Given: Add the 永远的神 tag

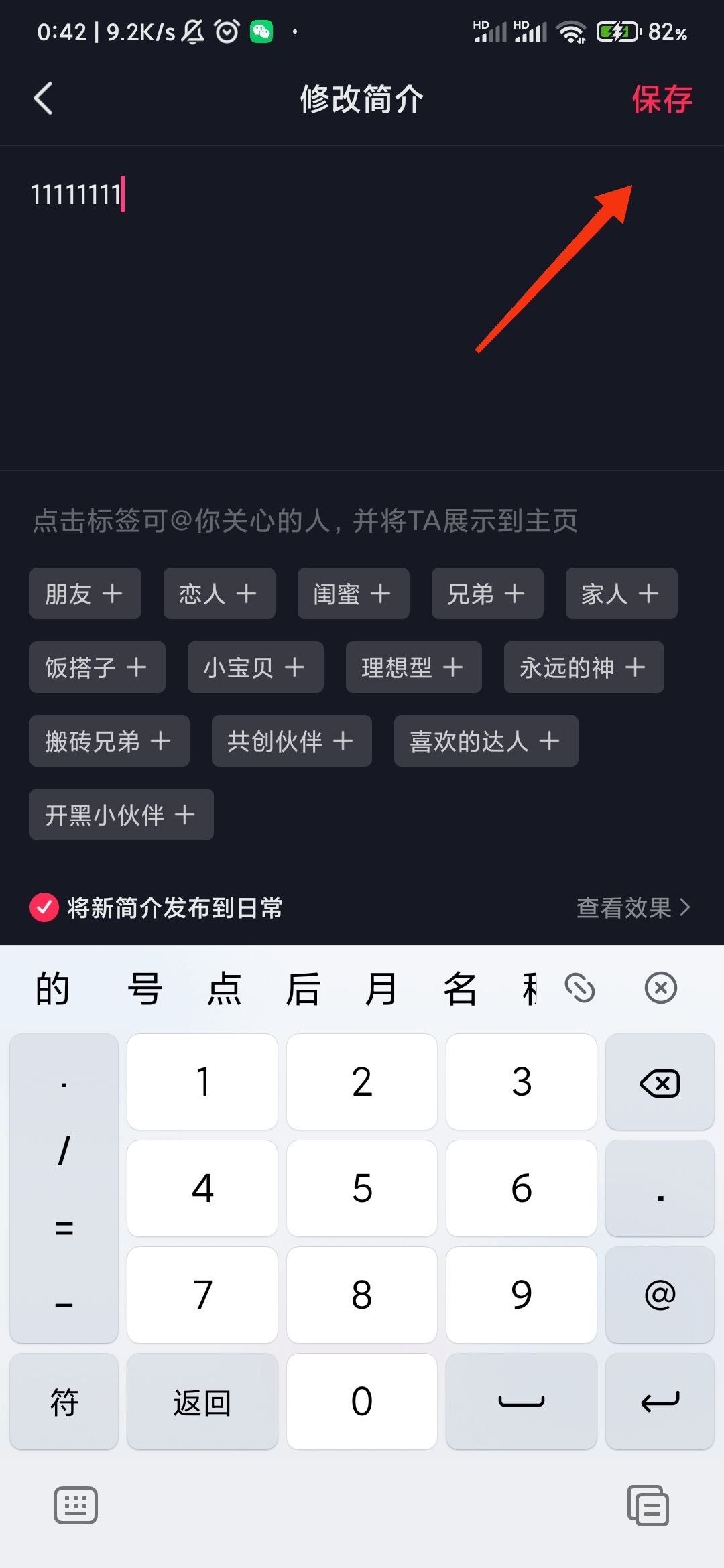Looking at the screenshot, I should click(x=583, y=667).
